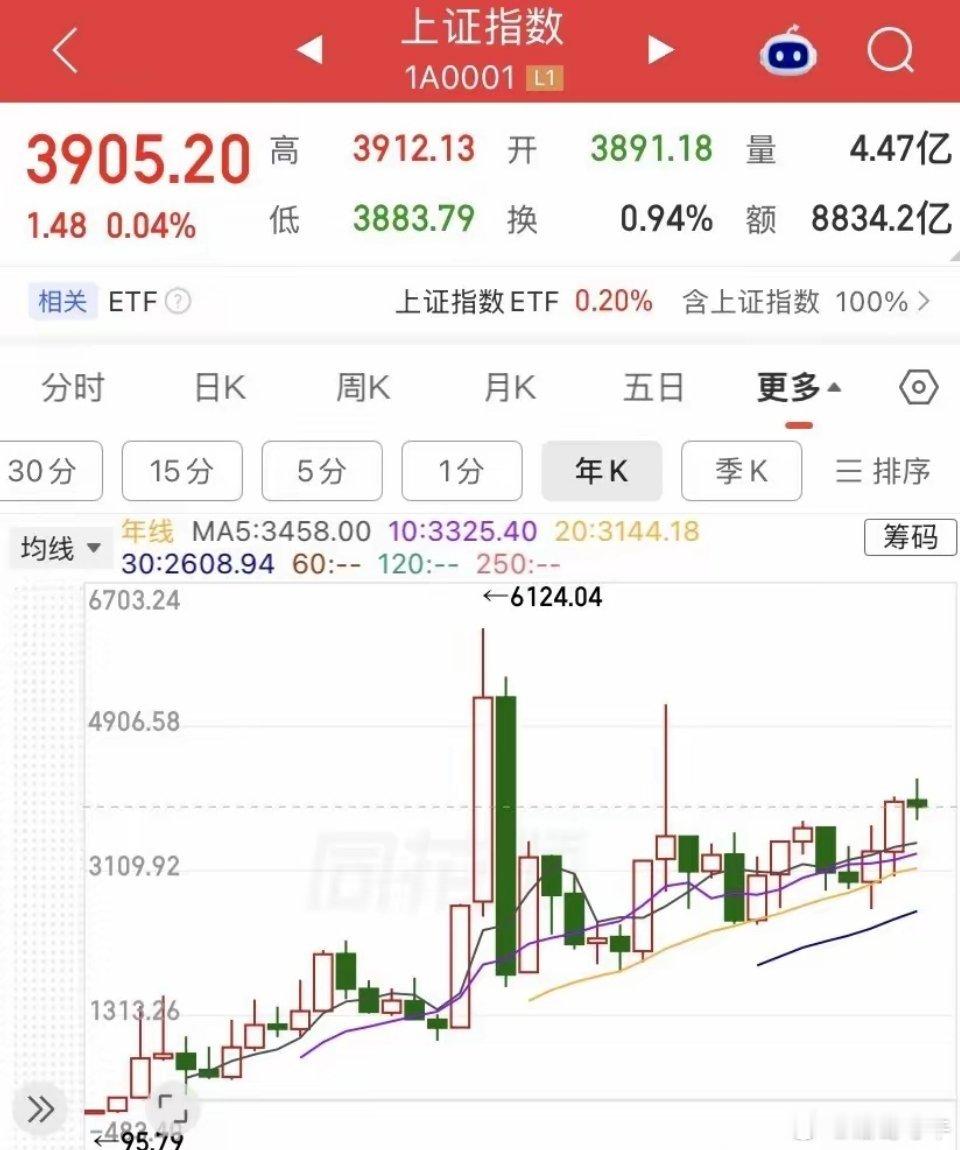Select the 15分 interval chip
This screenshot has height=1150, width=960.
coord(182,471)
